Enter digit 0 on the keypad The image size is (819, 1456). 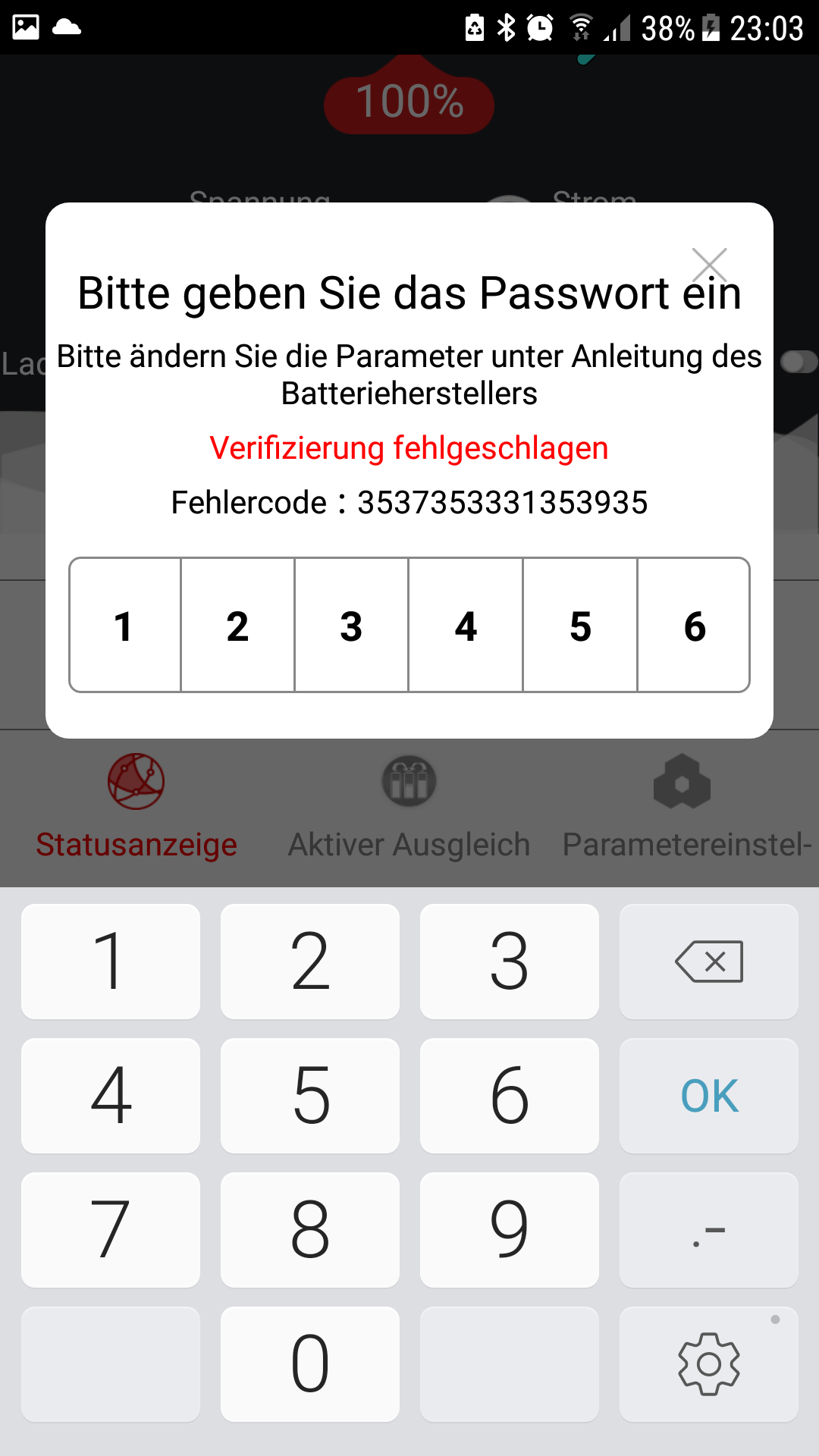coord(310,1364)
